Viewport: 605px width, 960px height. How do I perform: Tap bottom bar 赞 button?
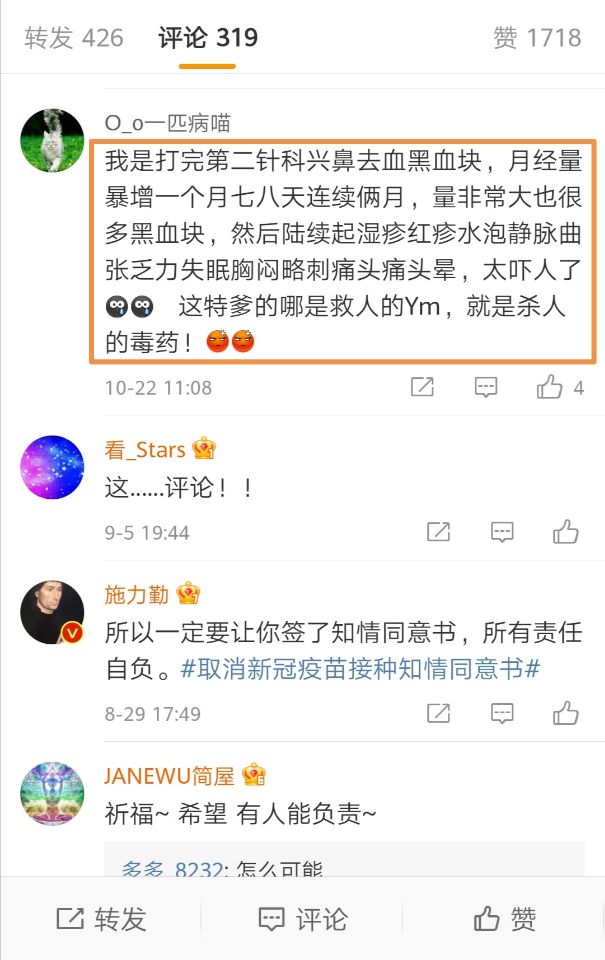pyautogui.click(x=504, y=919)
